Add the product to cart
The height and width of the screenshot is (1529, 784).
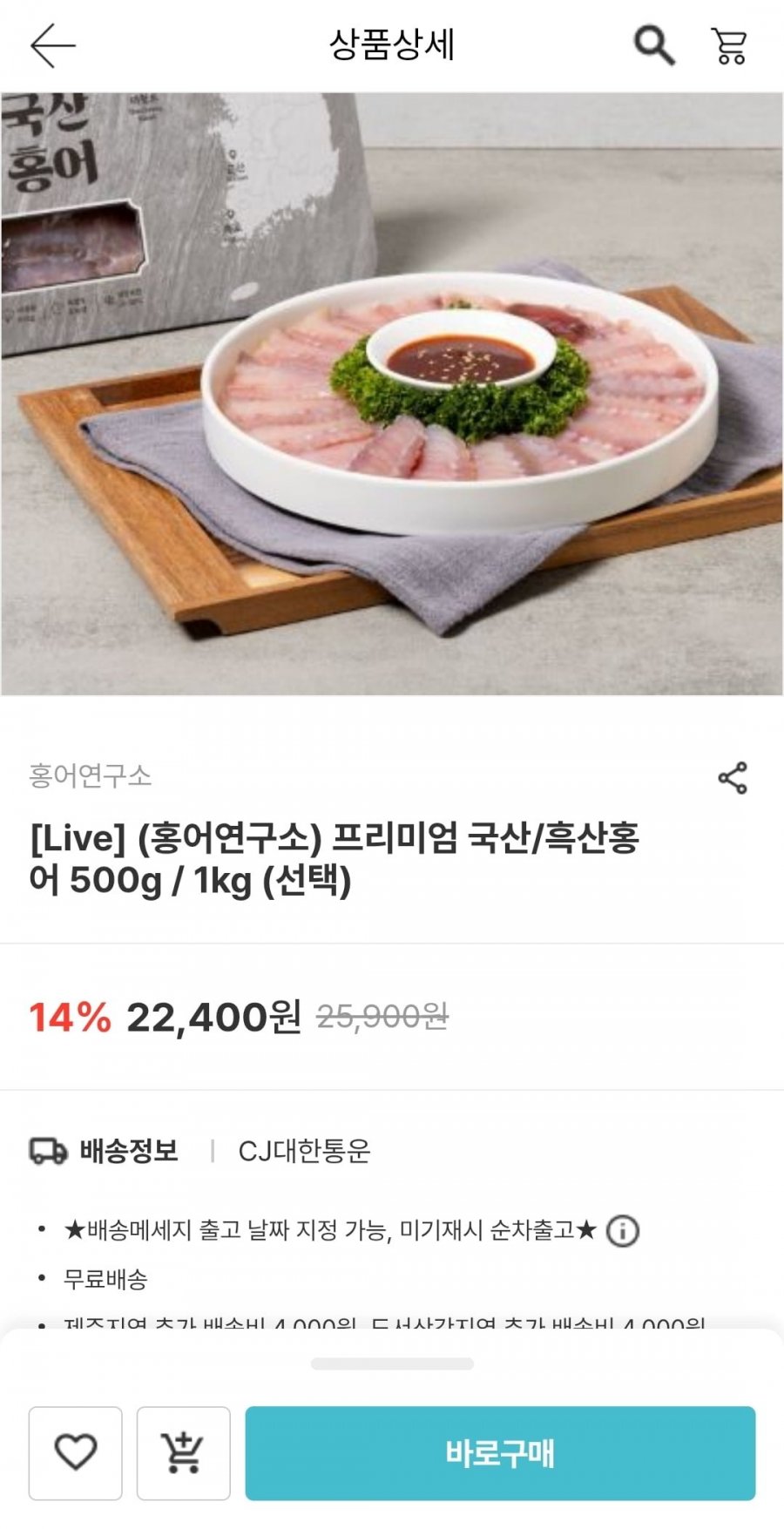[183, 1452]
